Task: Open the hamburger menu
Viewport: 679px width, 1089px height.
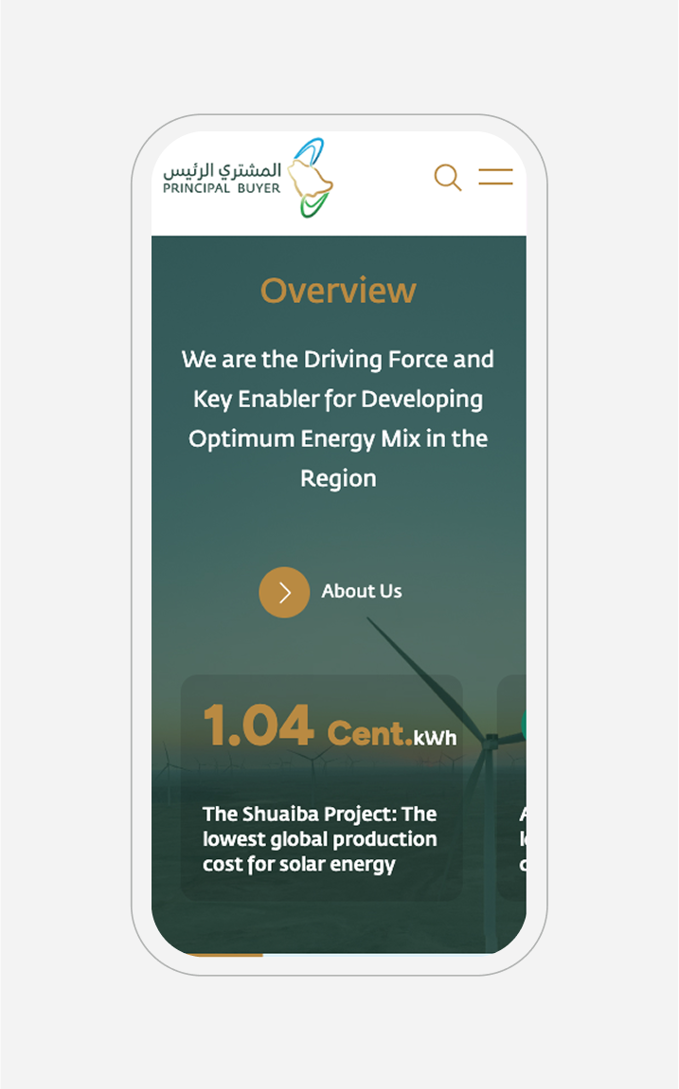Action: (495, 177)
